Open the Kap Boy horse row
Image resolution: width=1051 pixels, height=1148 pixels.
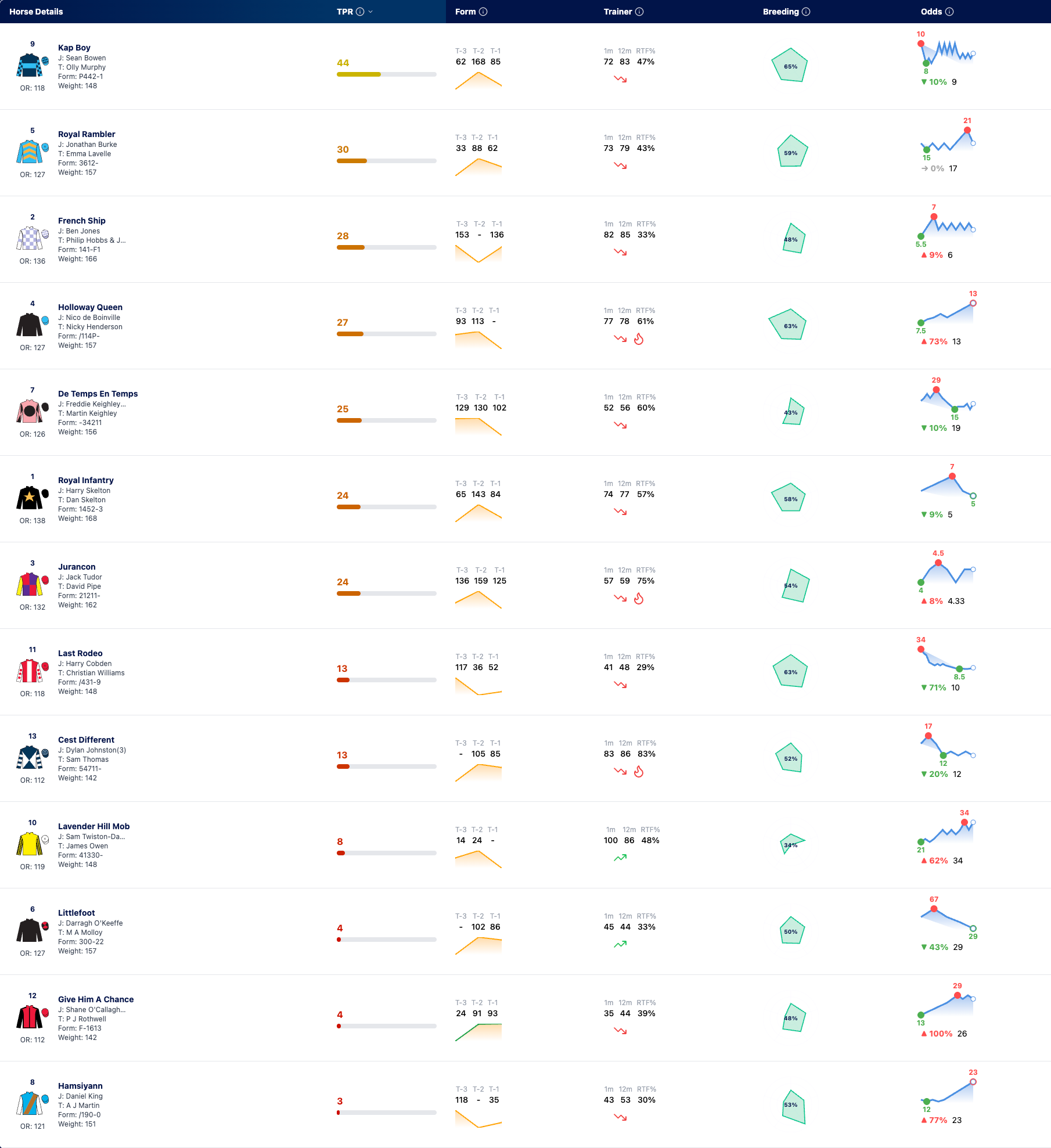pos(525,66)
